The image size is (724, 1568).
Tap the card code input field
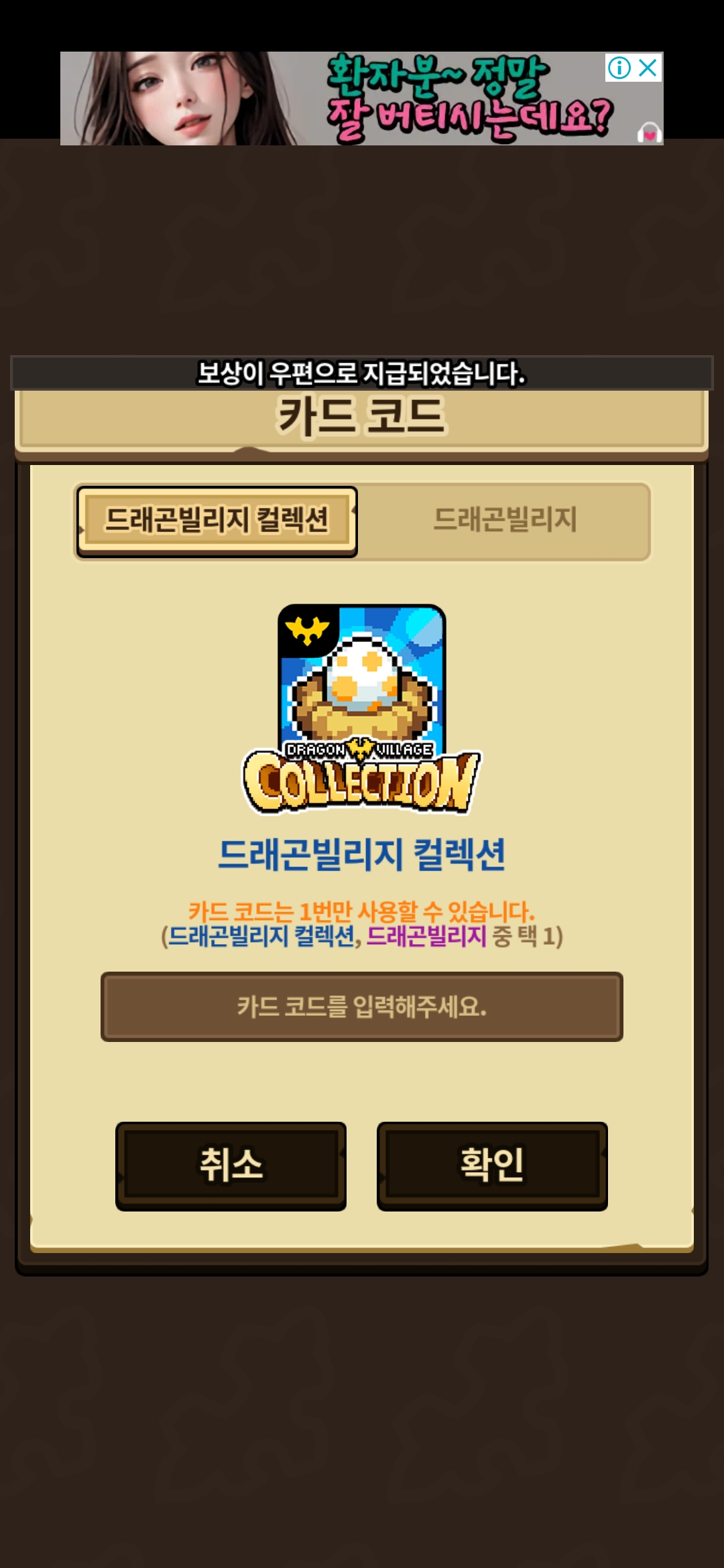point(361,1006)
